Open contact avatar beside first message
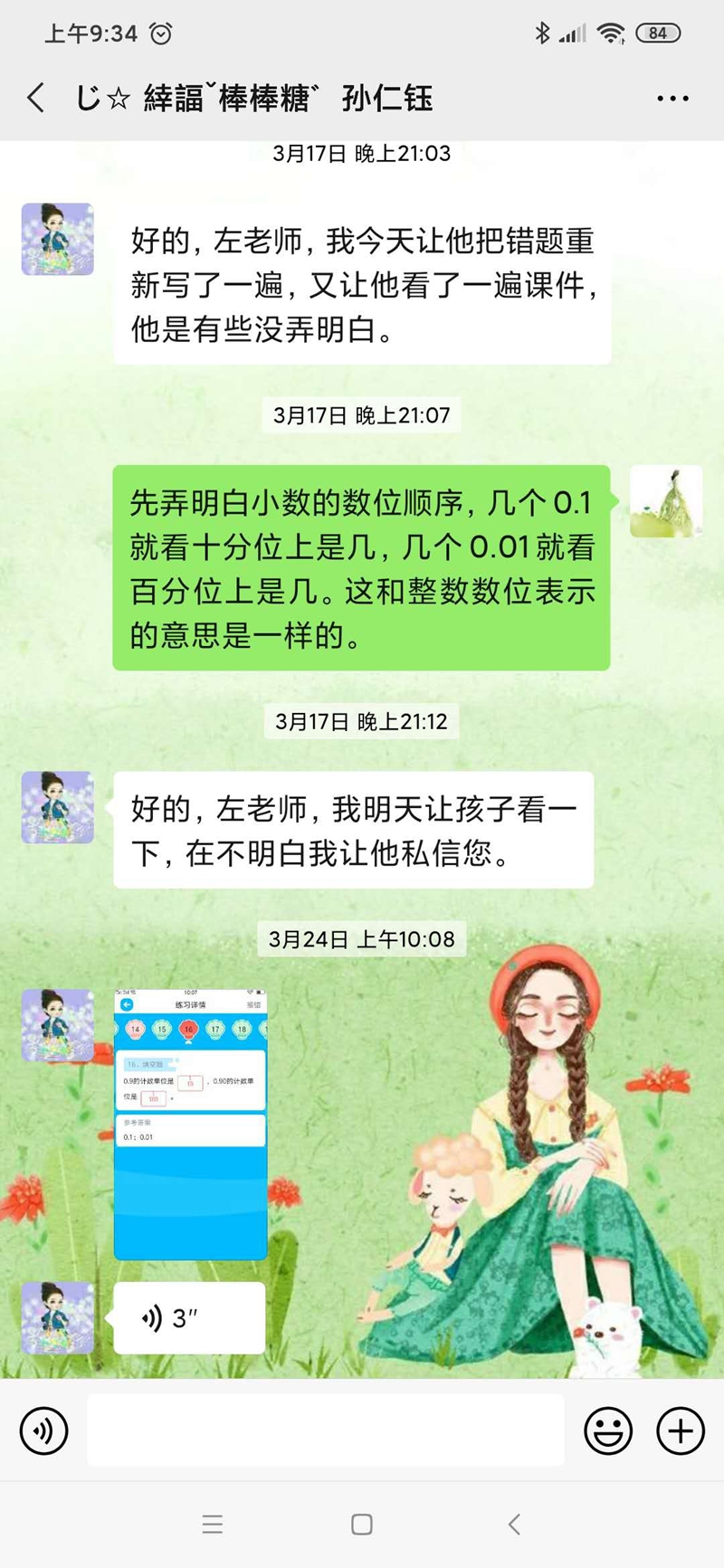 click(58, 239)
